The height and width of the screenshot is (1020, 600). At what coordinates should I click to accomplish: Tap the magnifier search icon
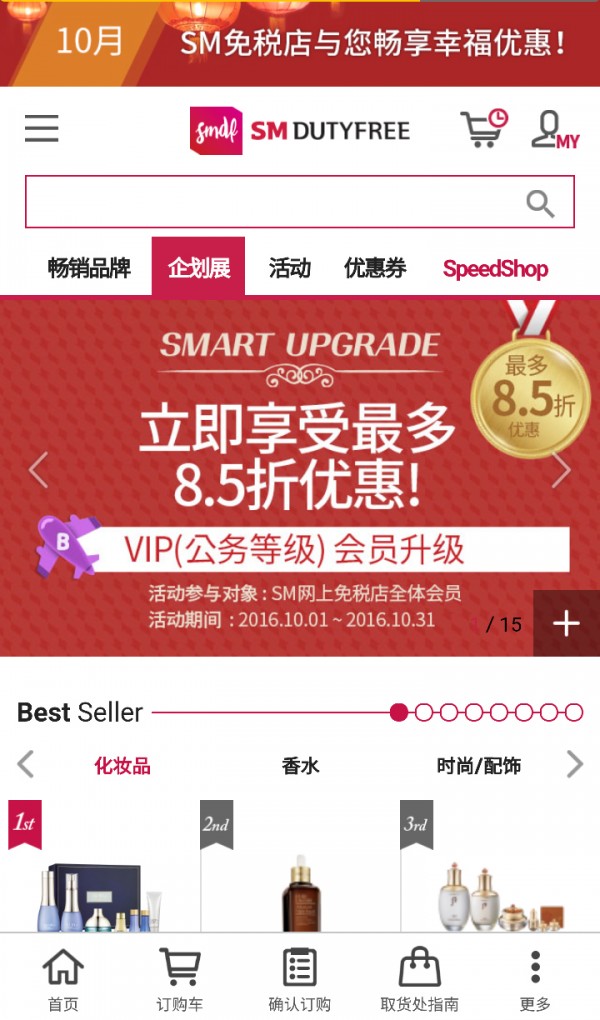(540, 204)
